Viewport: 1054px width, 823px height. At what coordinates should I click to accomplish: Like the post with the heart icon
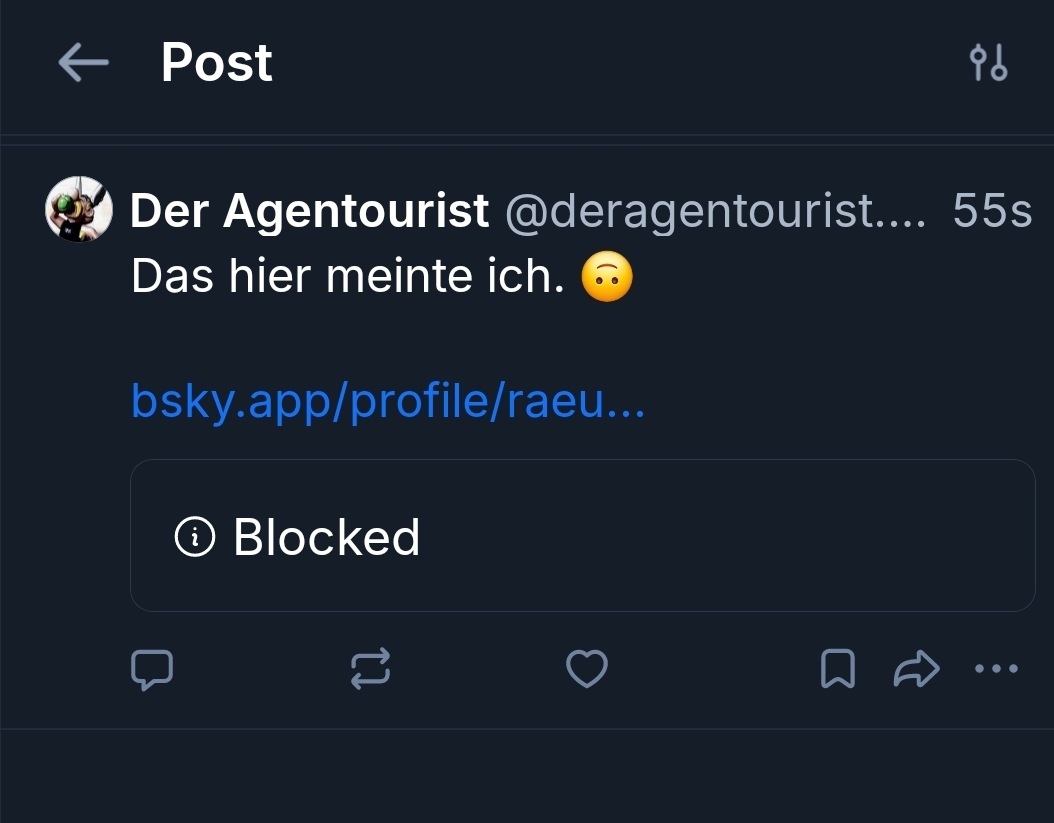587,669
